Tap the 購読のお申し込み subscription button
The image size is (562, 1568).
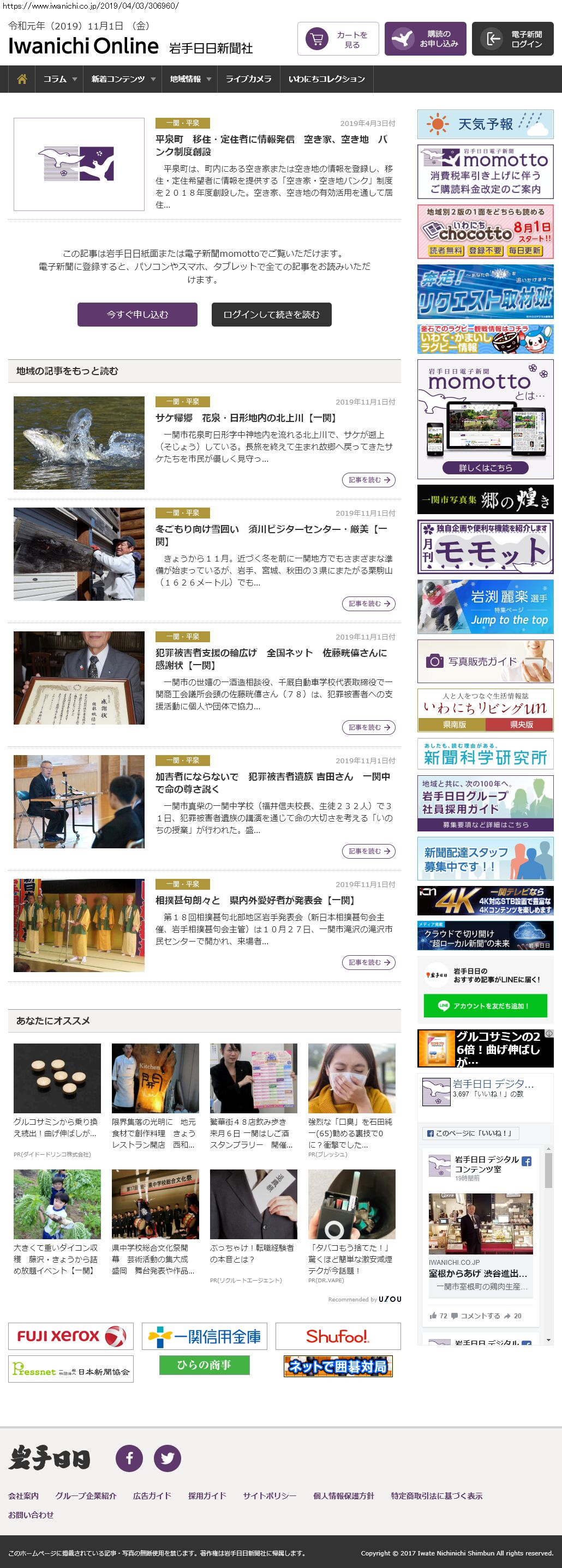pos(425,39)
